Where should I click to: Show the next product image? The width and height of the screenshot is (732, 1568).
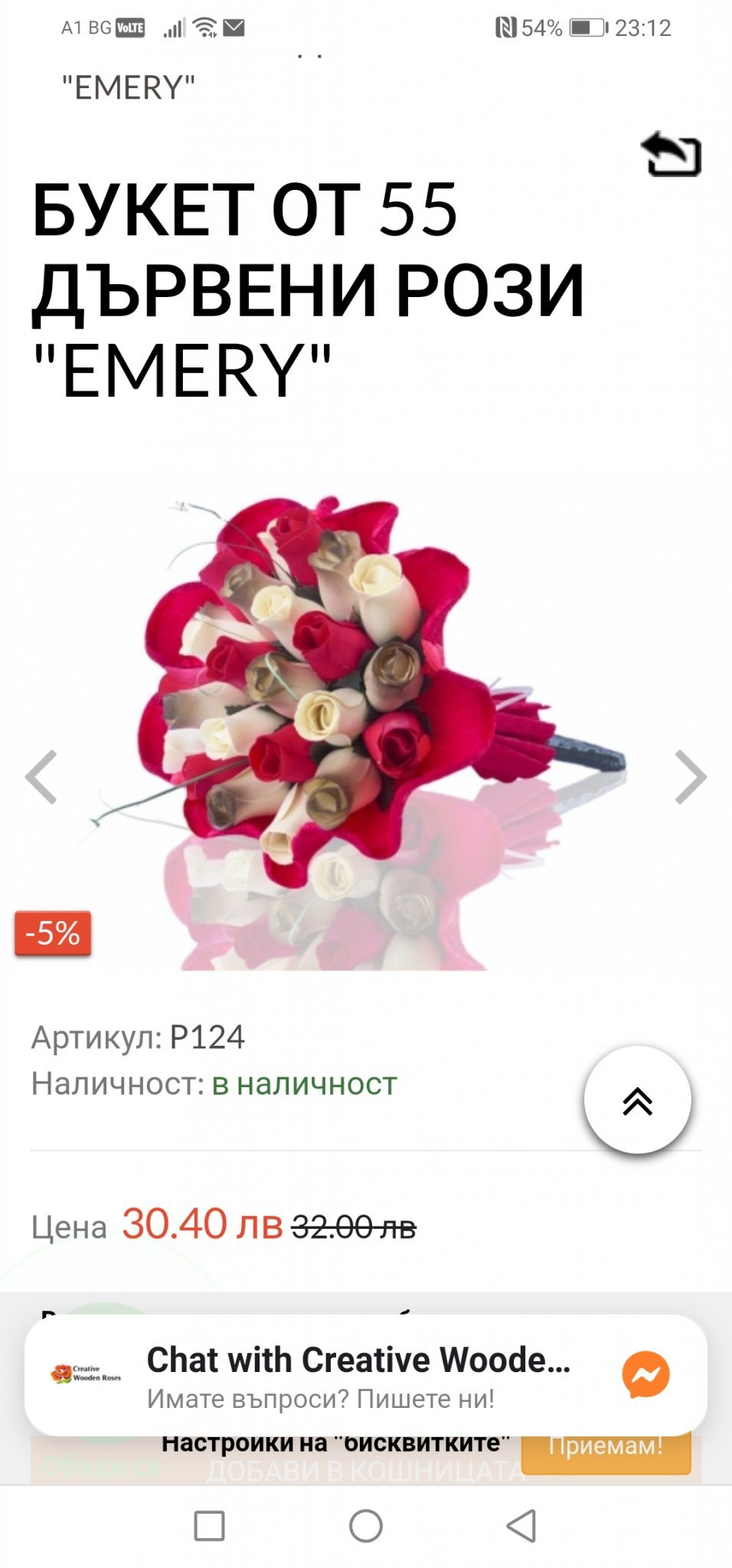click(690, 776)
